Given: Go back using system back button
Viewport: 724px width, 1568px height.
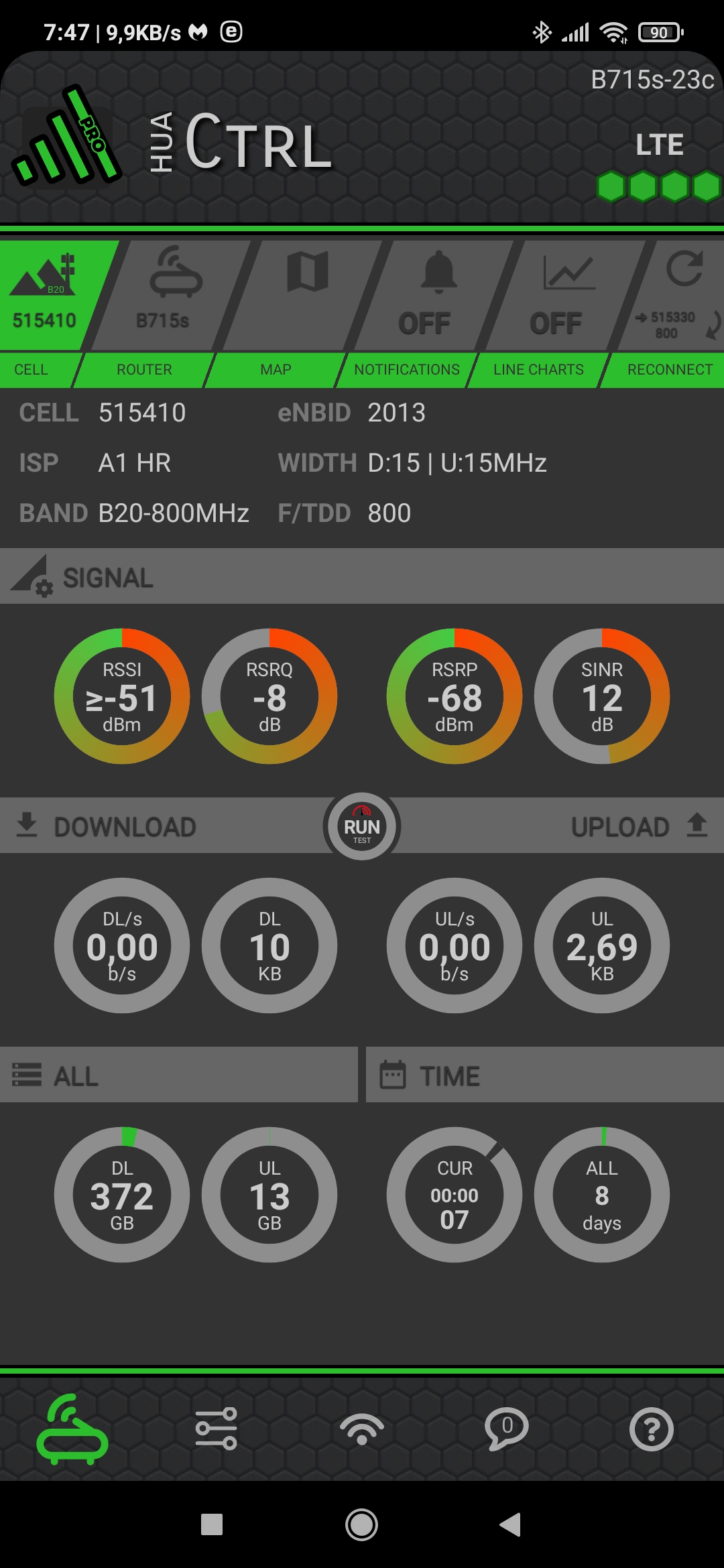Looking at the screenshot, I should [x=510, y=1524].
